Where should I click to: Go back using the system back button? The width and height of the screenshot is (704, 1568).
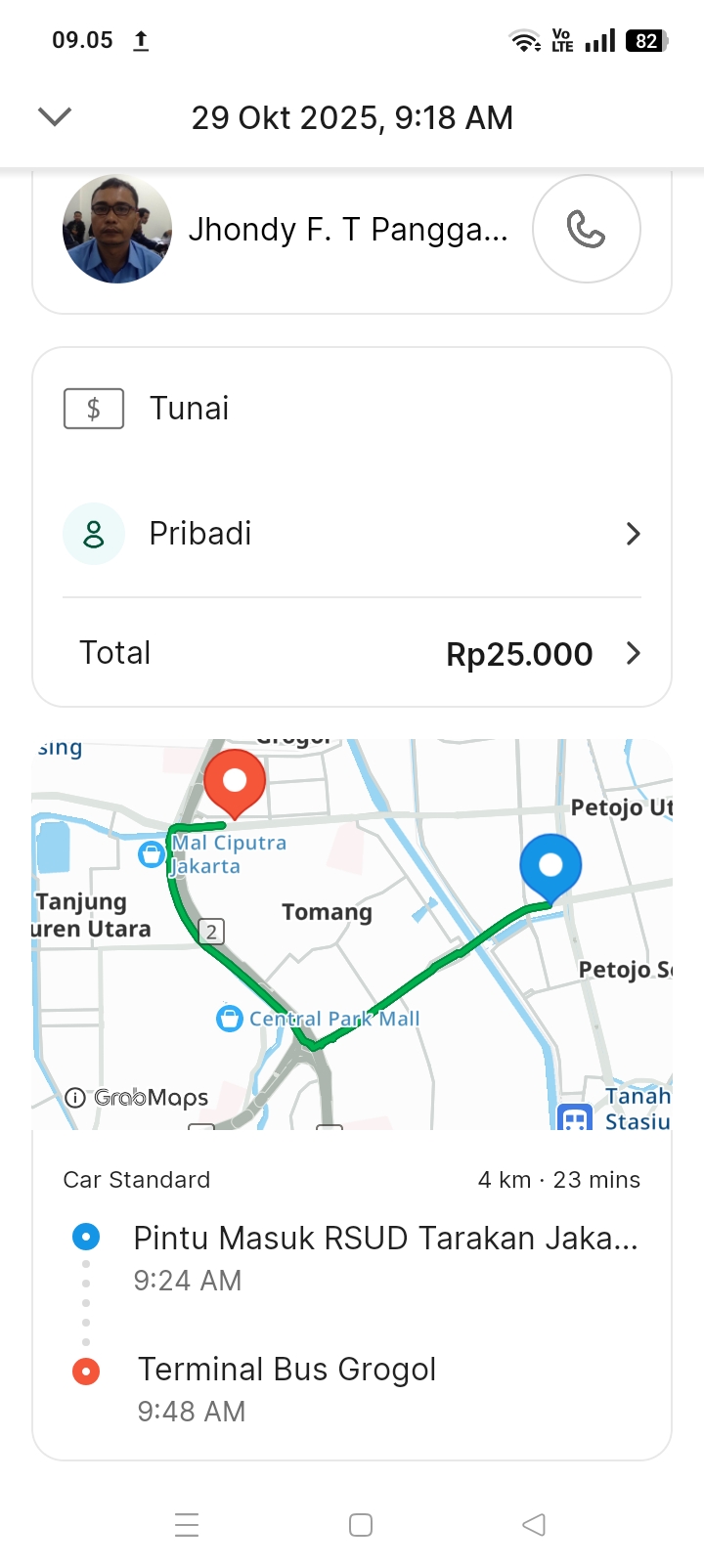[x=534, y=1525]
